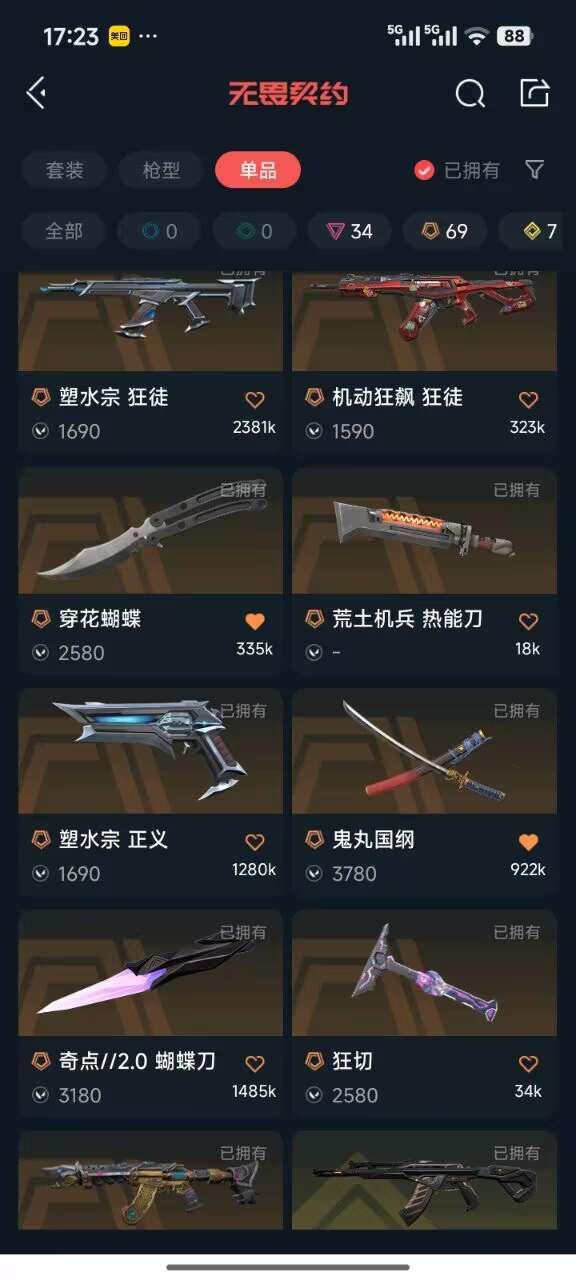The height and width of the screenshot is (1280, 576).
Task: Open the 狂切 melee card
Action: (424, 1013)
